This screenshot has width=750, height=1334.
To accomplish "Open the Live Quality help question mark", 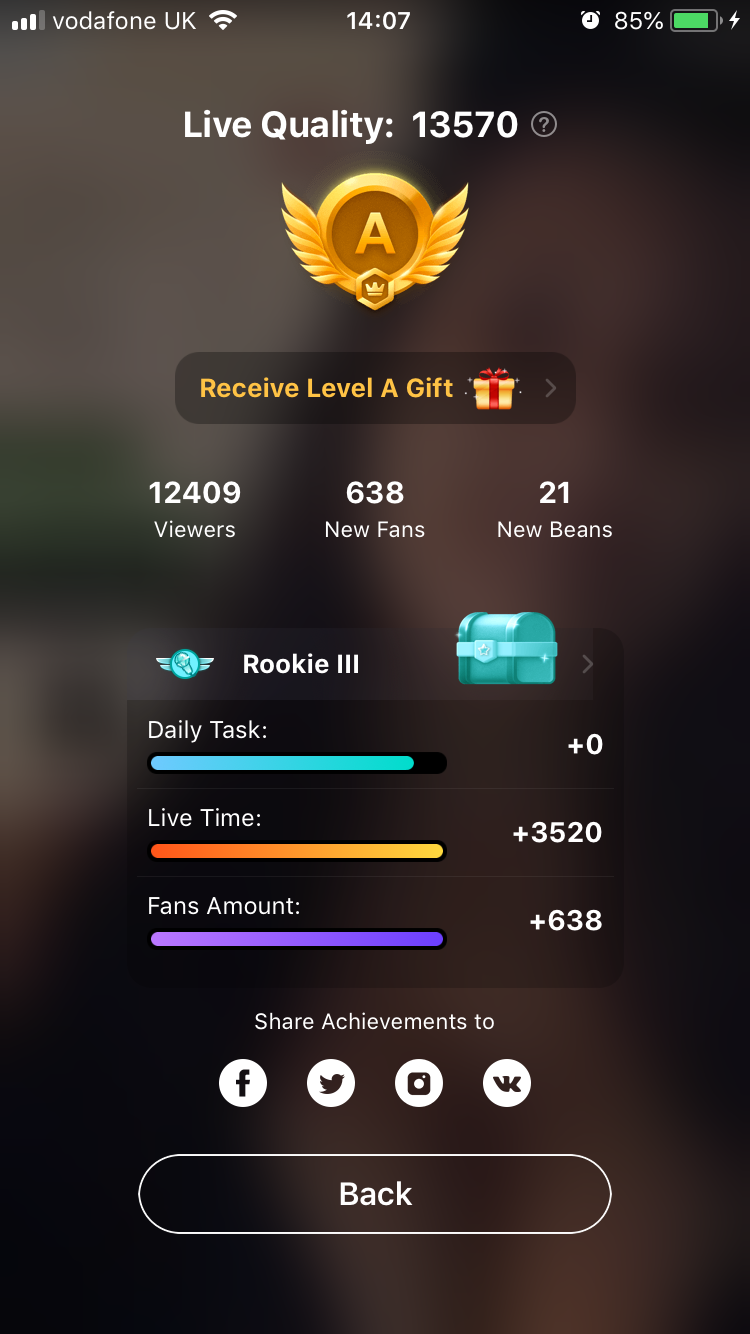I will point(544,125).
